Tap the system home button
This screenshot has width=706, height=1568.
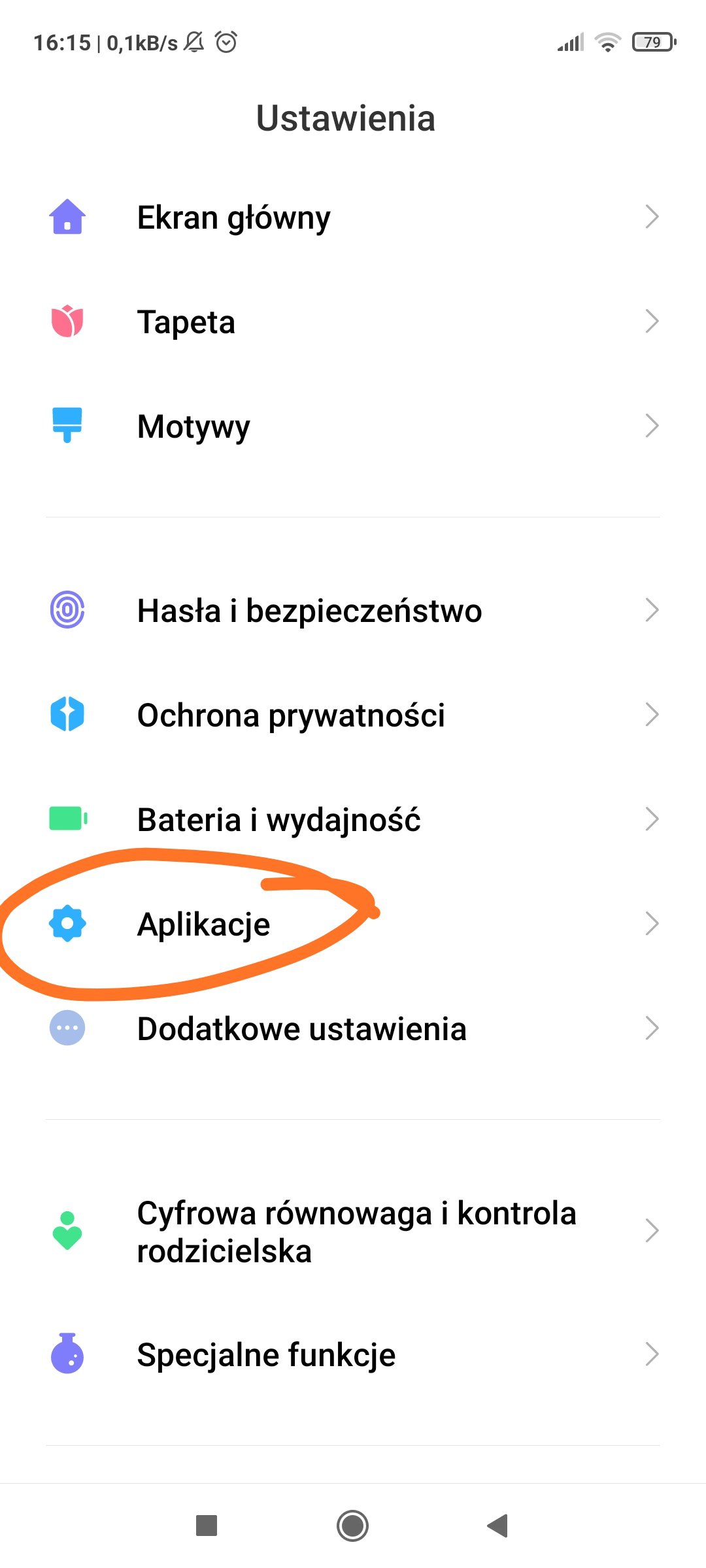353,1526
